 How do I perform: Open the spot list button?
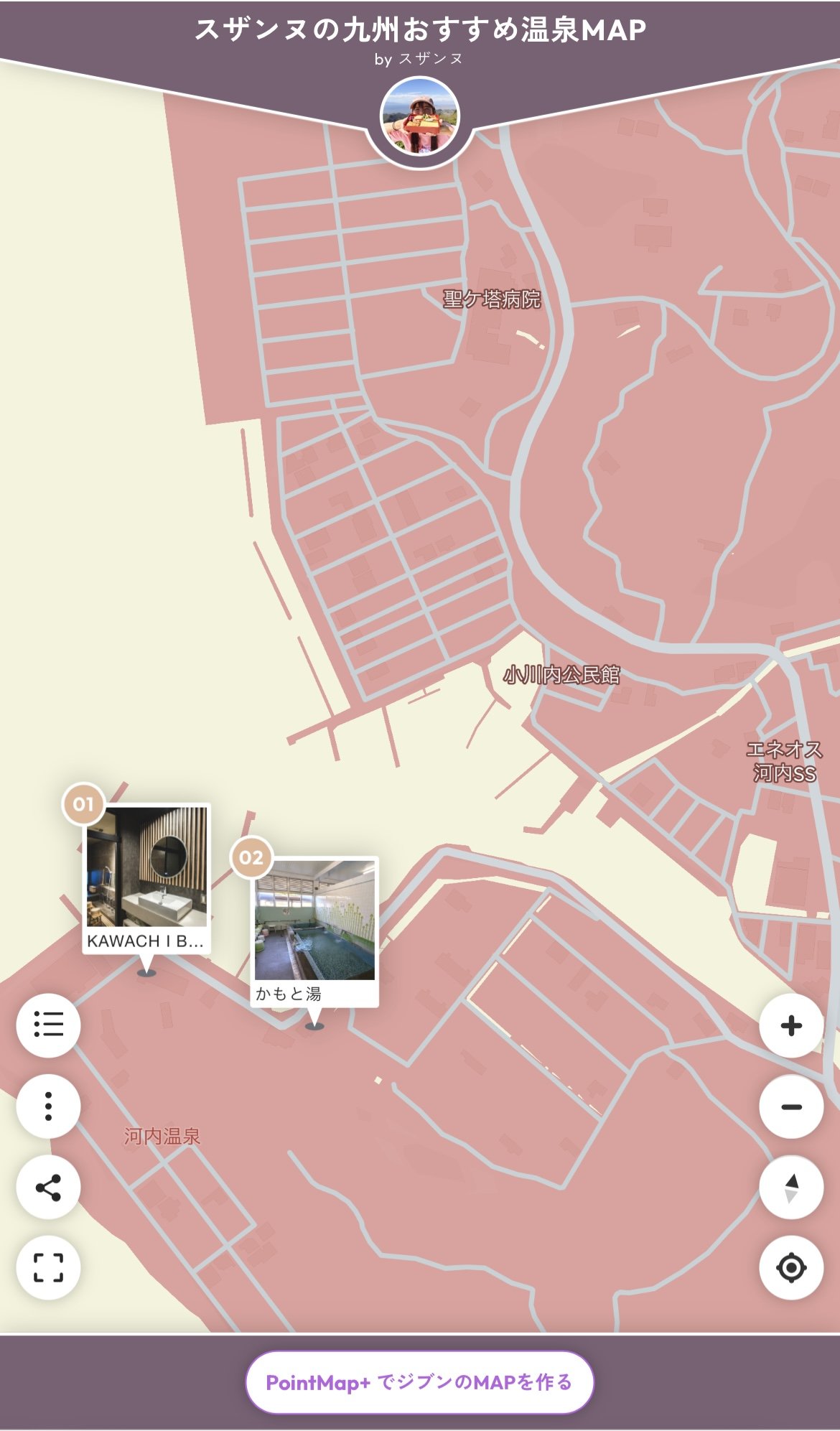click(x=48, y=1024)
